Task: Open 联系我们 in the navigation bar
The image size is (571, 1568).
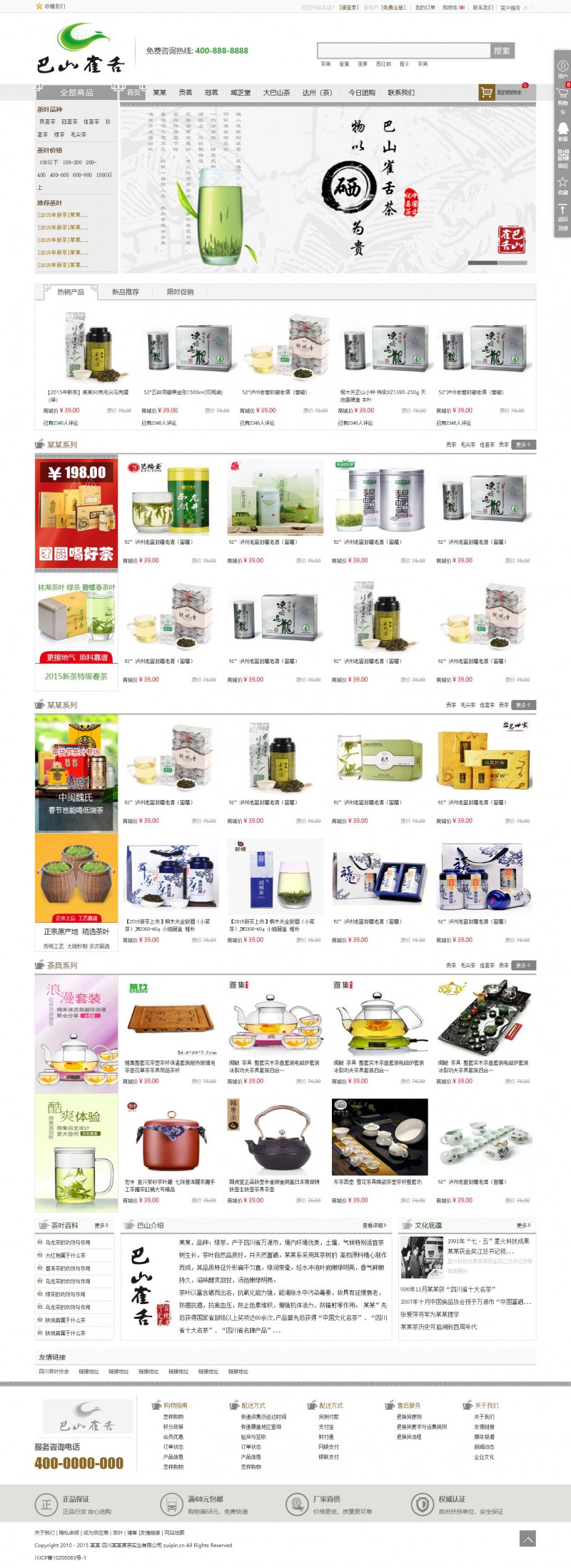Action: pos(401,93)
